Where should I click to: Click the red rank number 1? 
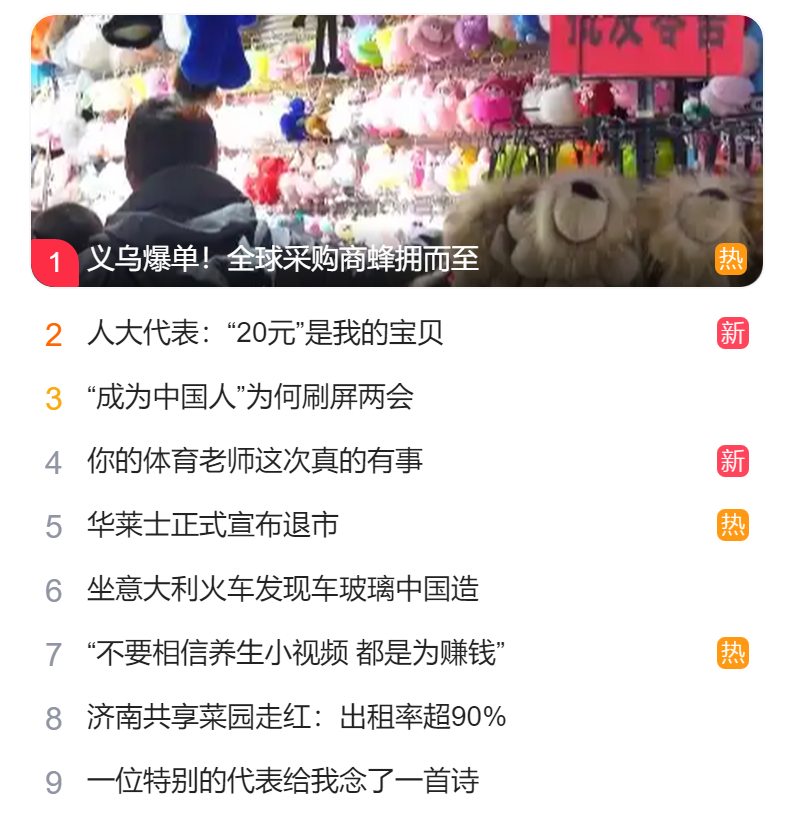pyautogui.click(x=54, y=261)
